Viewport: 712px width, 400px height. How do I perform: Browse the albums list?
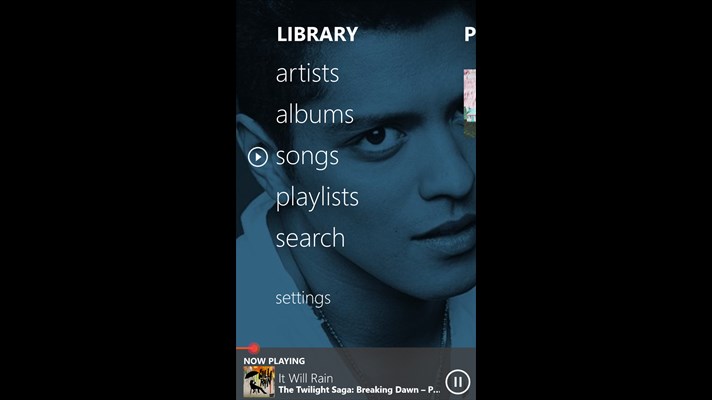point(314,115)
